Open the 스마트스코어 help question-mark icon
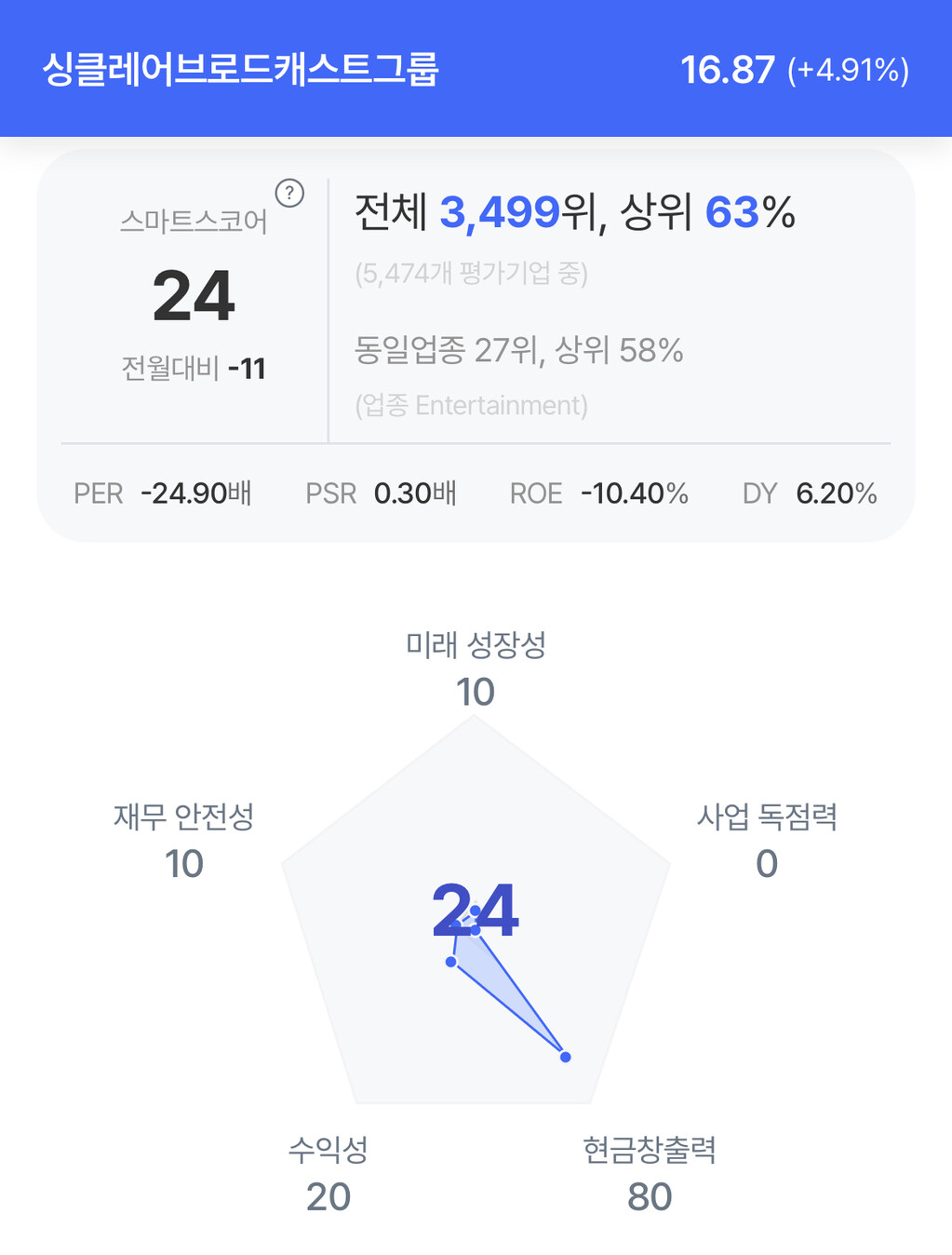Viewport: 952px width, 1255px height. tap(289, 194)
